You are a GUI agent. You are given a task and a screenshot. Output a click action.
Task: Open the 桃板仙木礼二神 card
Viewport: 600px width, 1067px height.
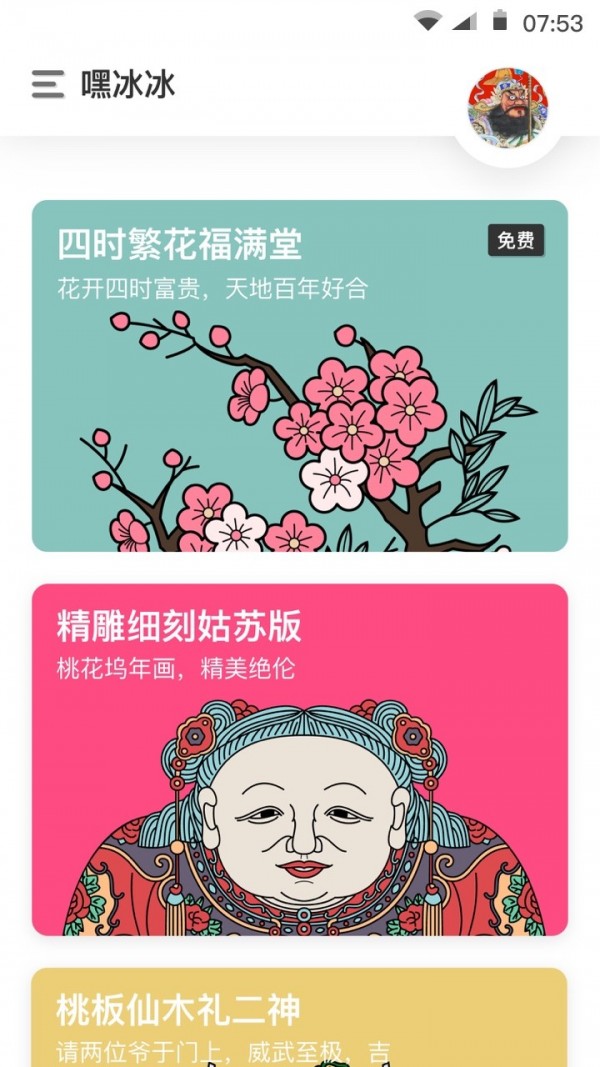300,1018
